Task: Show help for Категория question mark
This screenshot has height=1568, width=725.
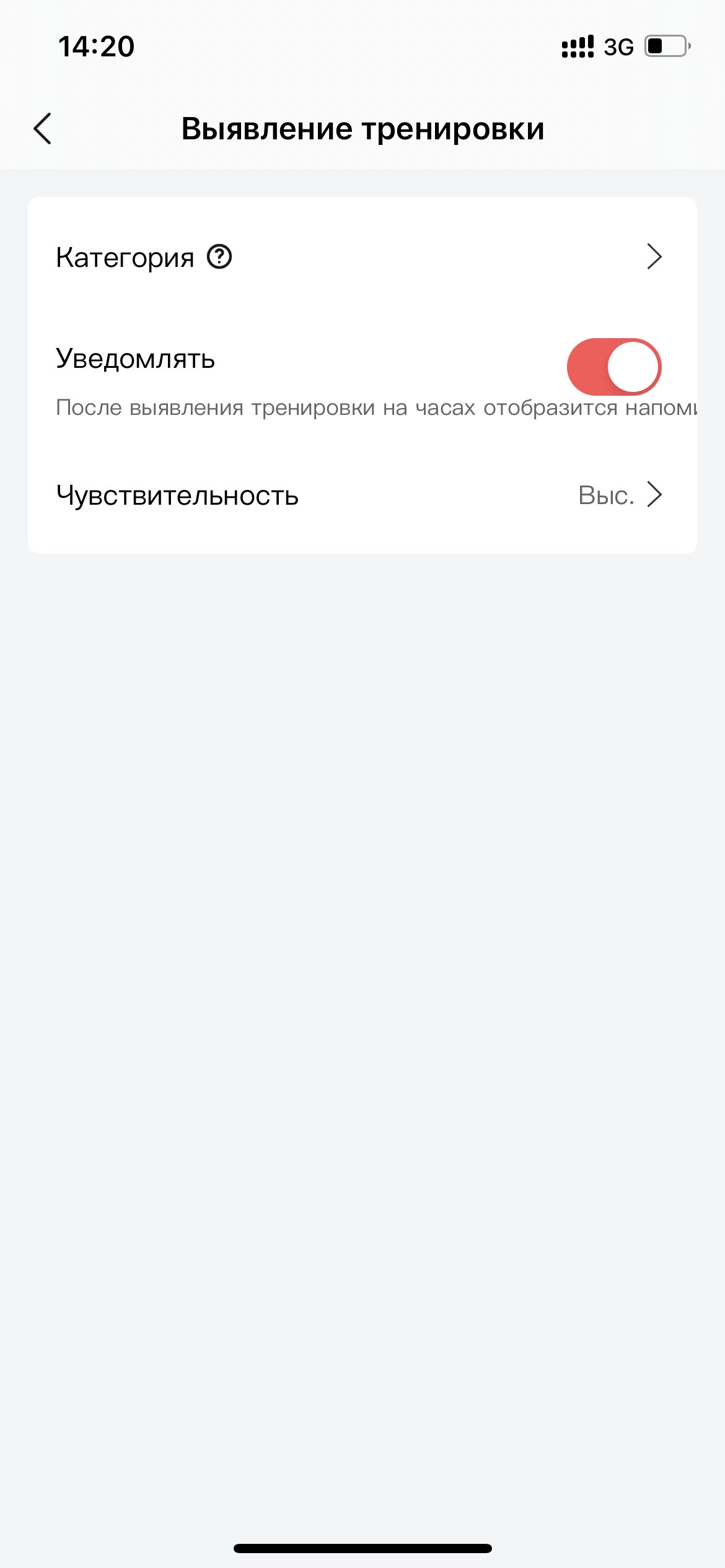Action: 219,256
